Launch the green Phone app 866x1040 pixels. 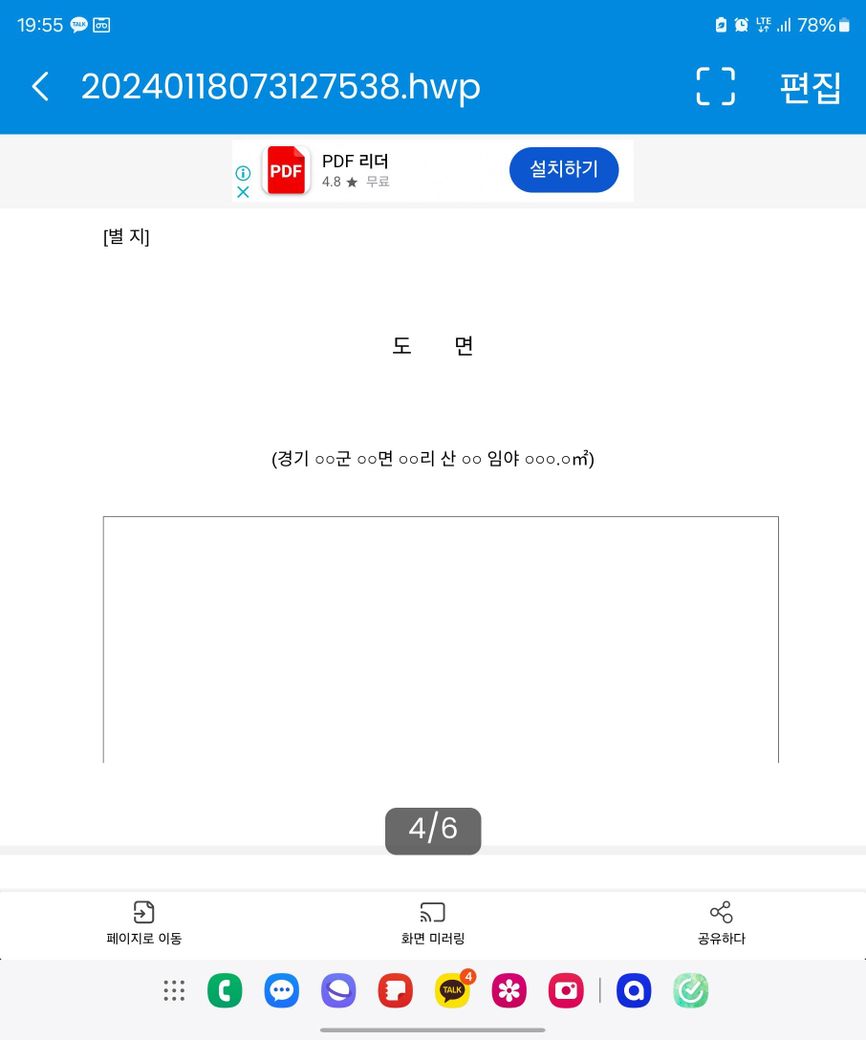point(225,990)
